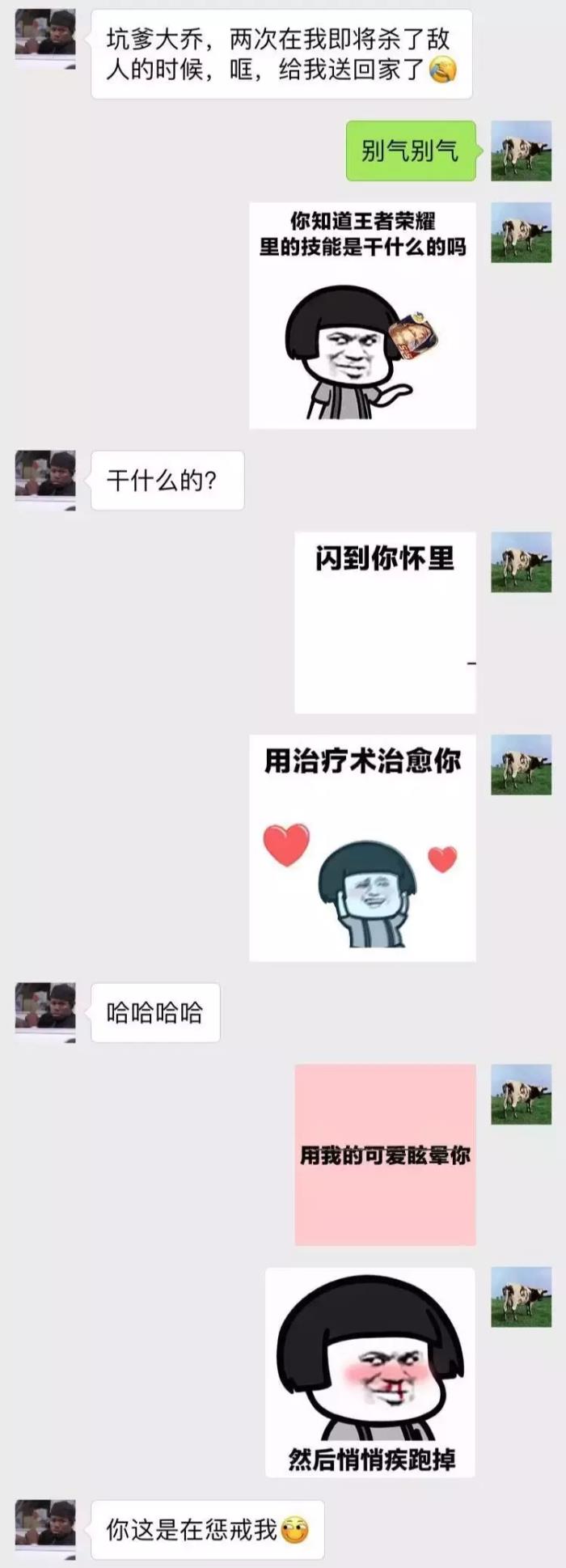Tap the contact's avatar next to 干什么的?
The image size is (566, 1568).
pos(45,480)
